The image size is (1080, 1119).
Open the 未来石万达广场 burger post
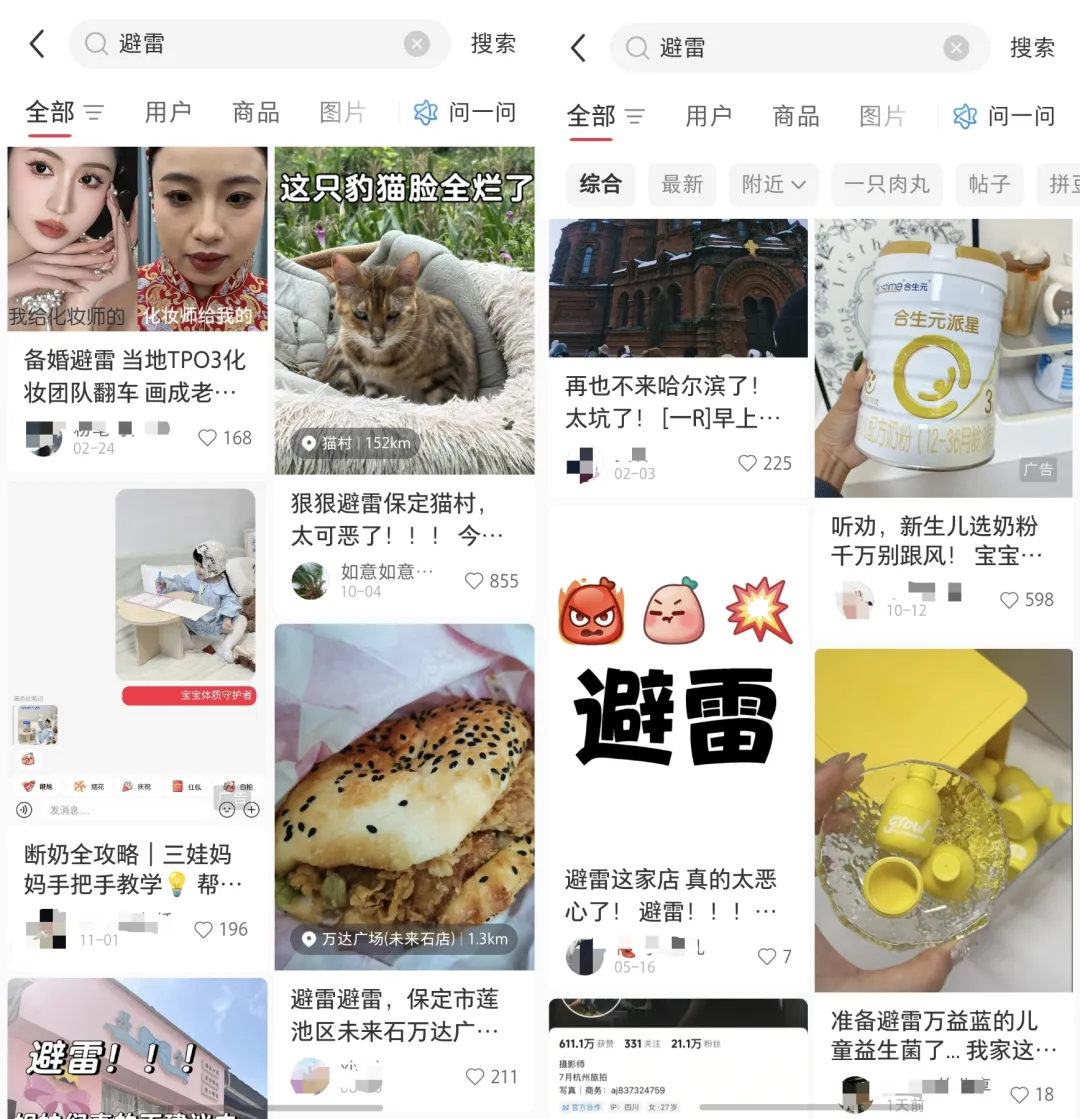tap(404, 795)
